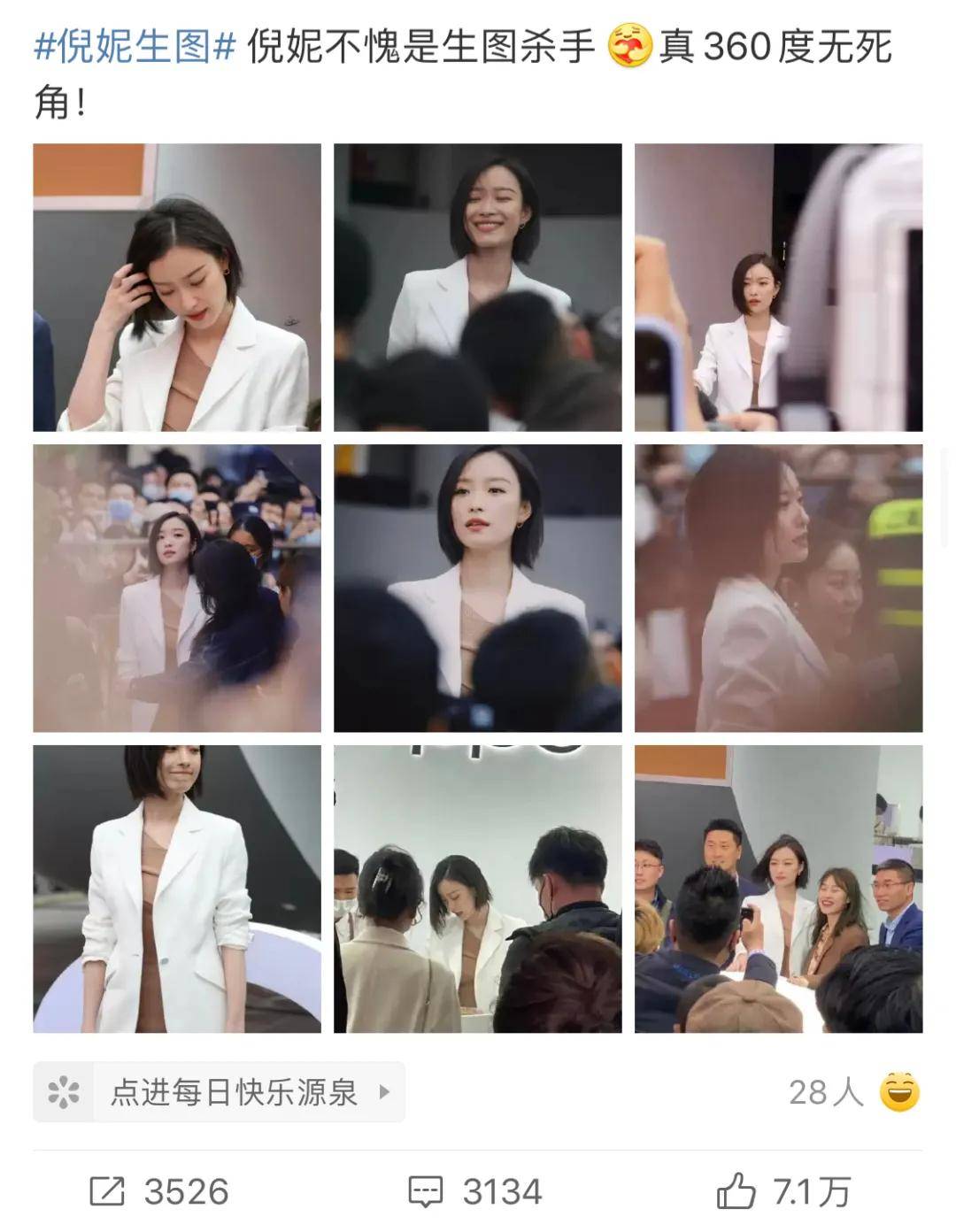View the center close-up portrait photo
Image resolution: width=956 pixels, height=1232 pixels.
pyautogui.click(x=477, y=588)
